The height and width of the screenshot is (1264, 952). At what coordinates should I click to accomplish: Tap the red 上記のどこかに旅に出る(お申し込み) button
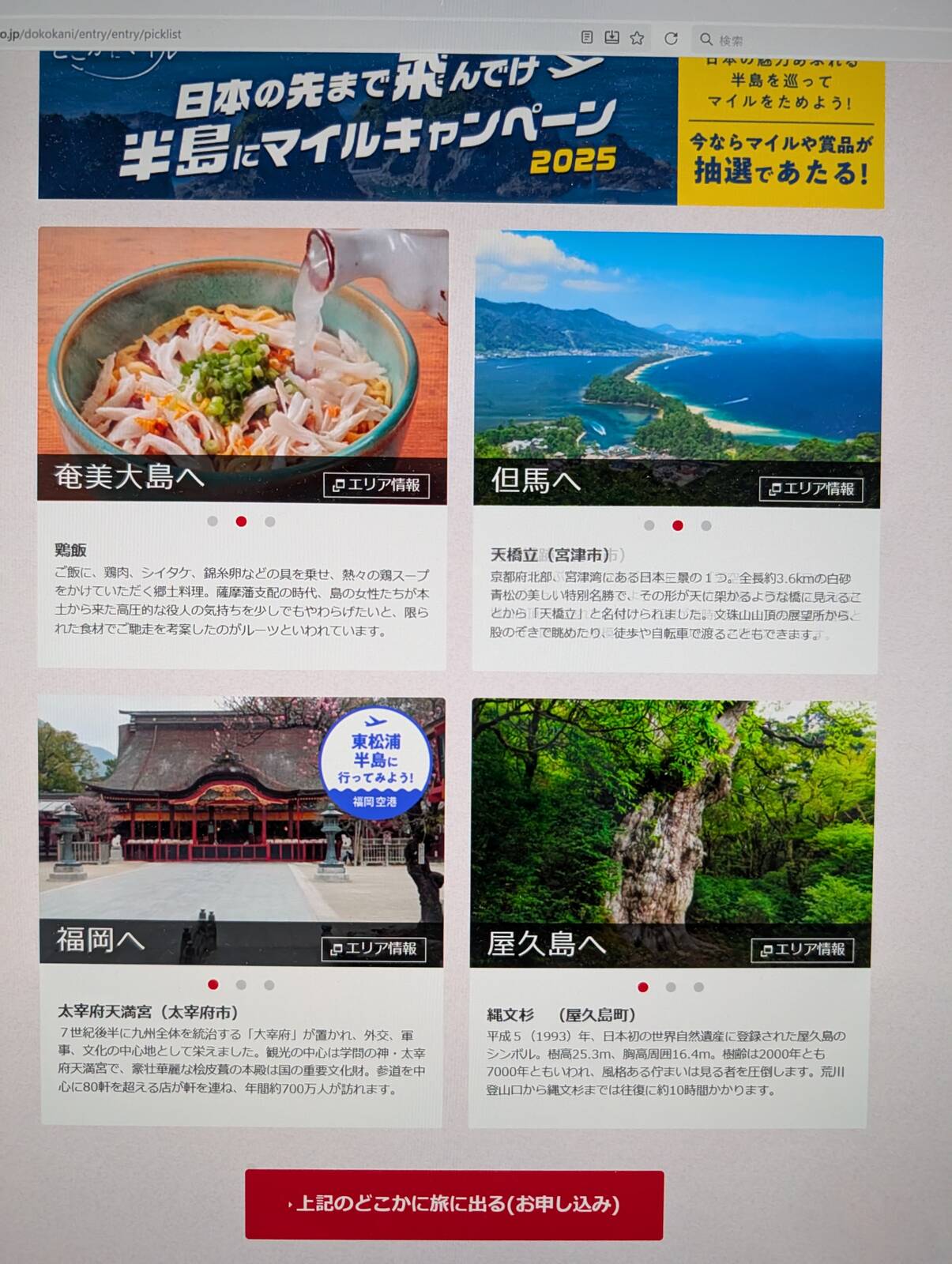(x=454, y=1204)
